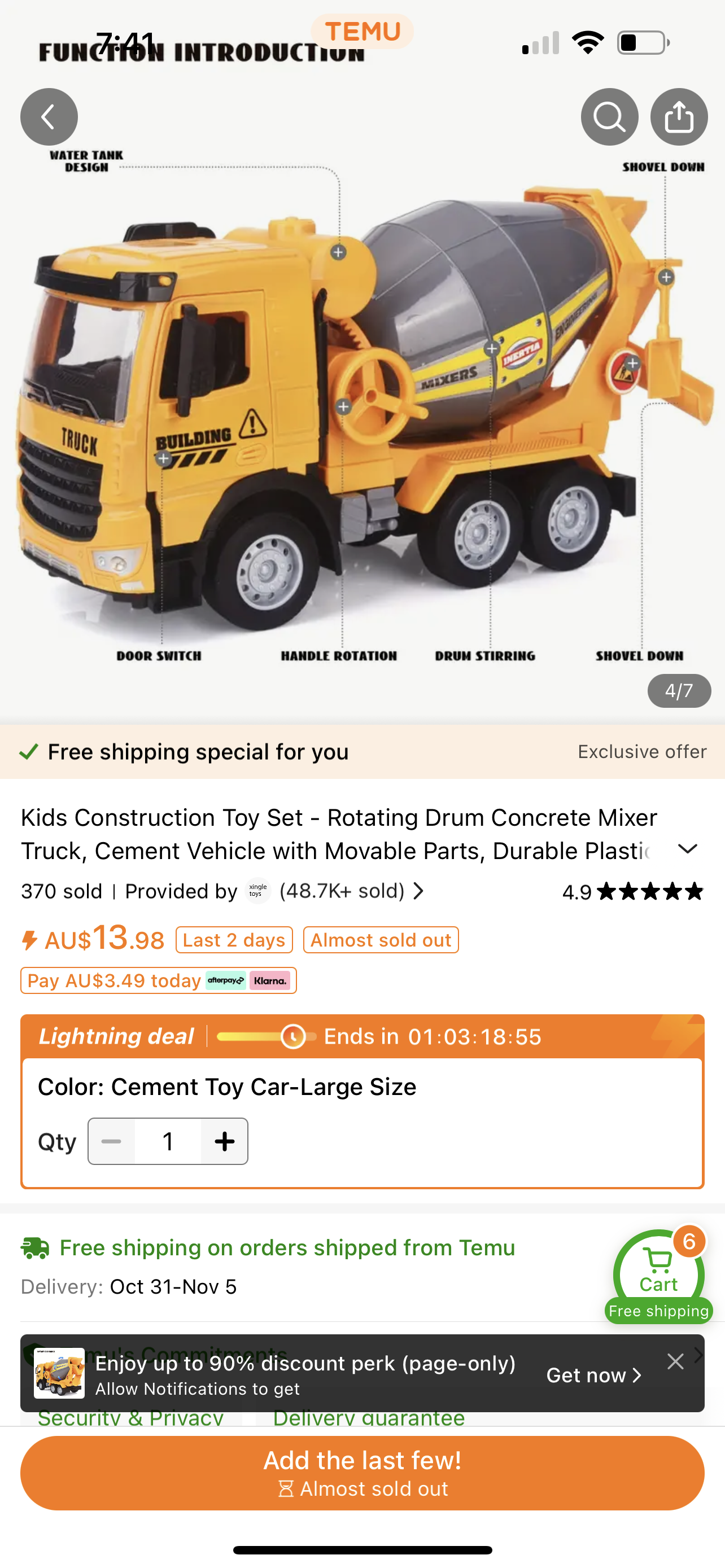Viewport: 725px width, 1568px height.
Task: Tap Get now on the discount banner
Action: [593, 1375]
